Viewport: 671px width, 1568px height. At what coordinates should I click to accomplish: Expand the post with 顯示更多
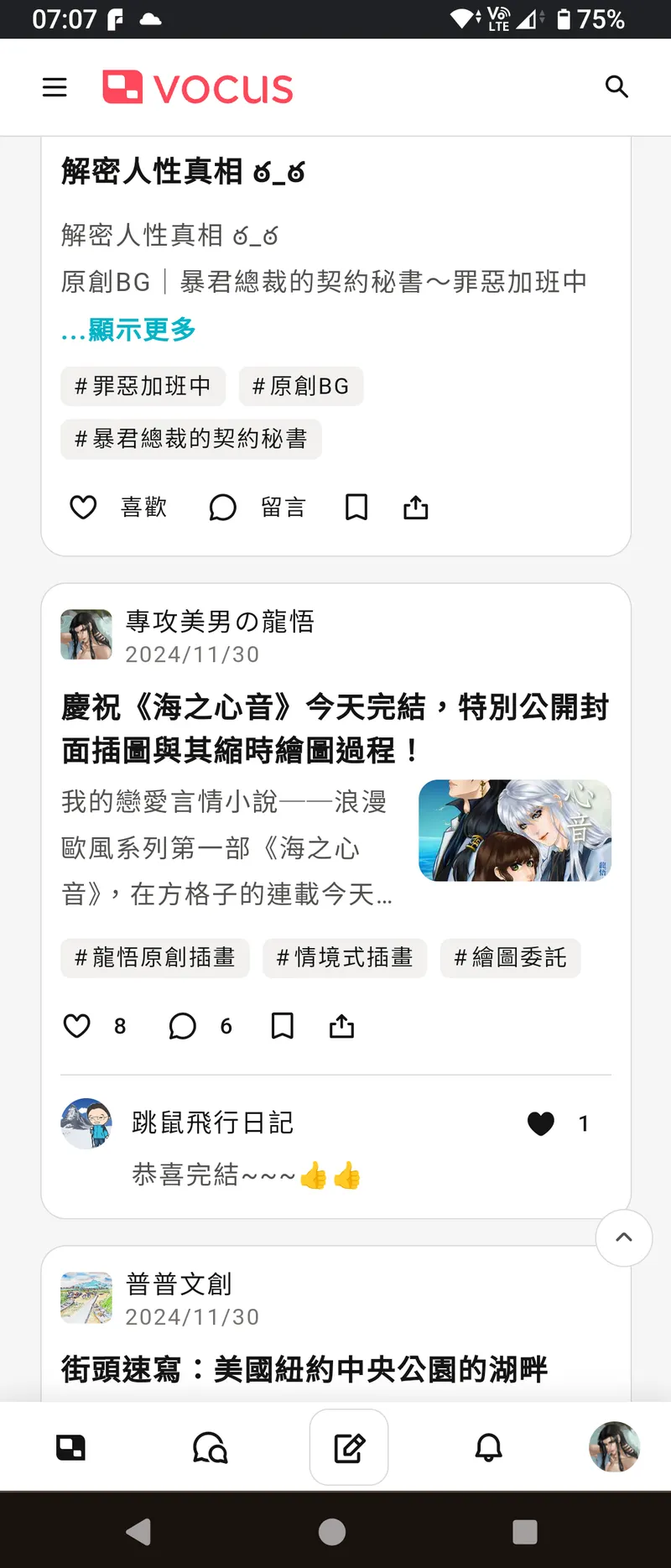point(128,330)
